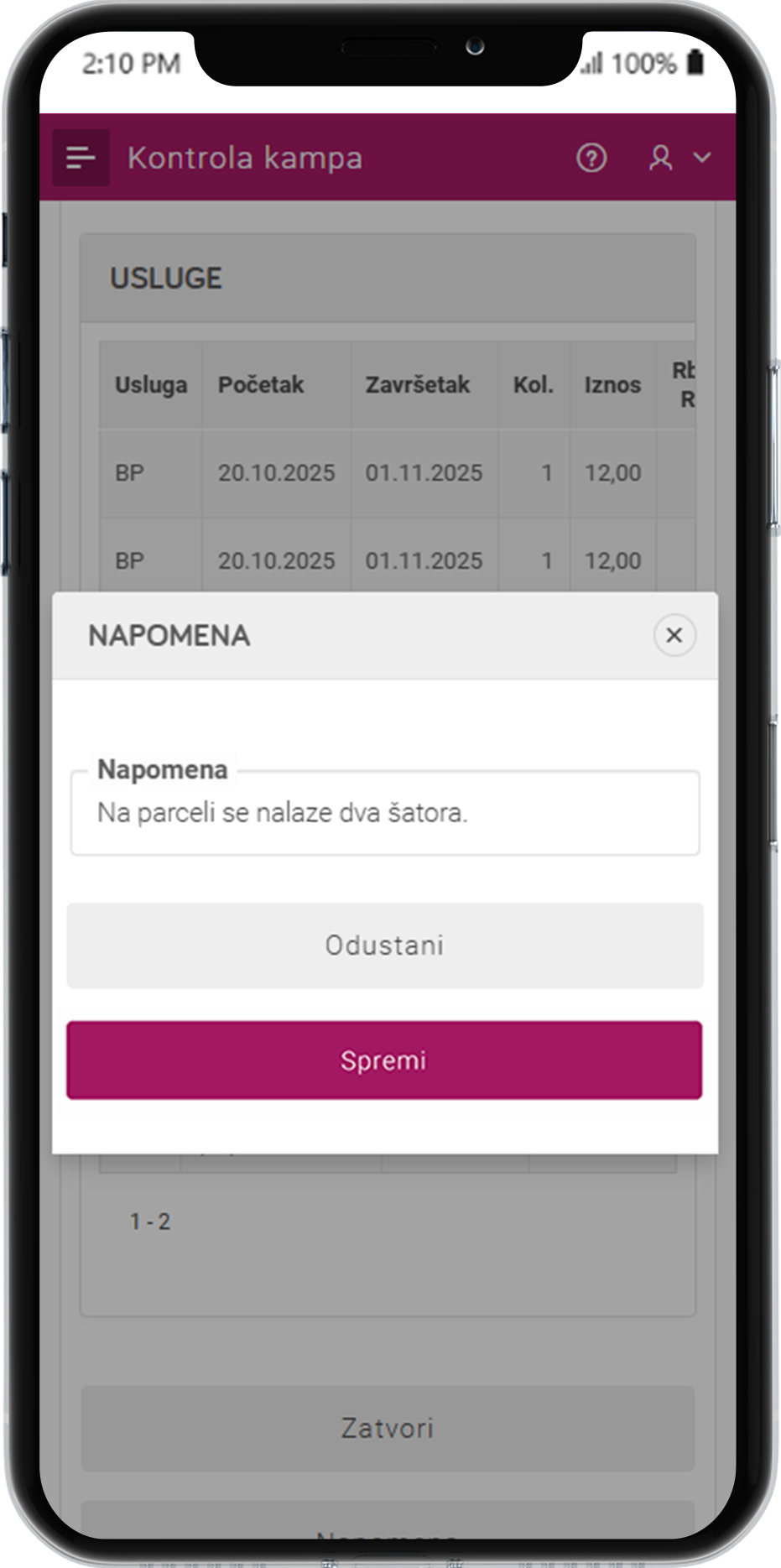
Task: Close the Napomena dialog with X
Action: [x=674, y=635]
